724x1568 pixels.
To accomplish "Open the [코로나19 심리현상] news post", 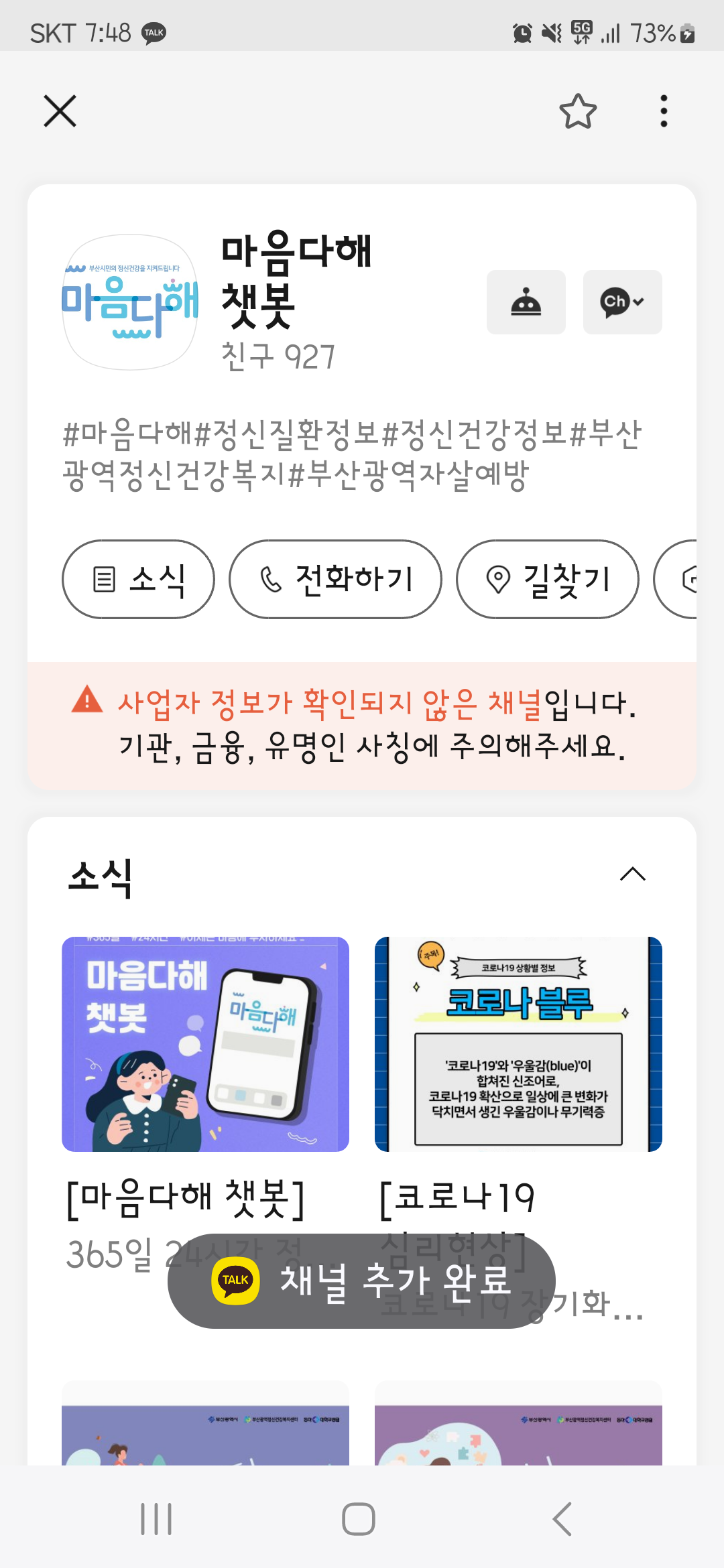I will [518, 1044].
